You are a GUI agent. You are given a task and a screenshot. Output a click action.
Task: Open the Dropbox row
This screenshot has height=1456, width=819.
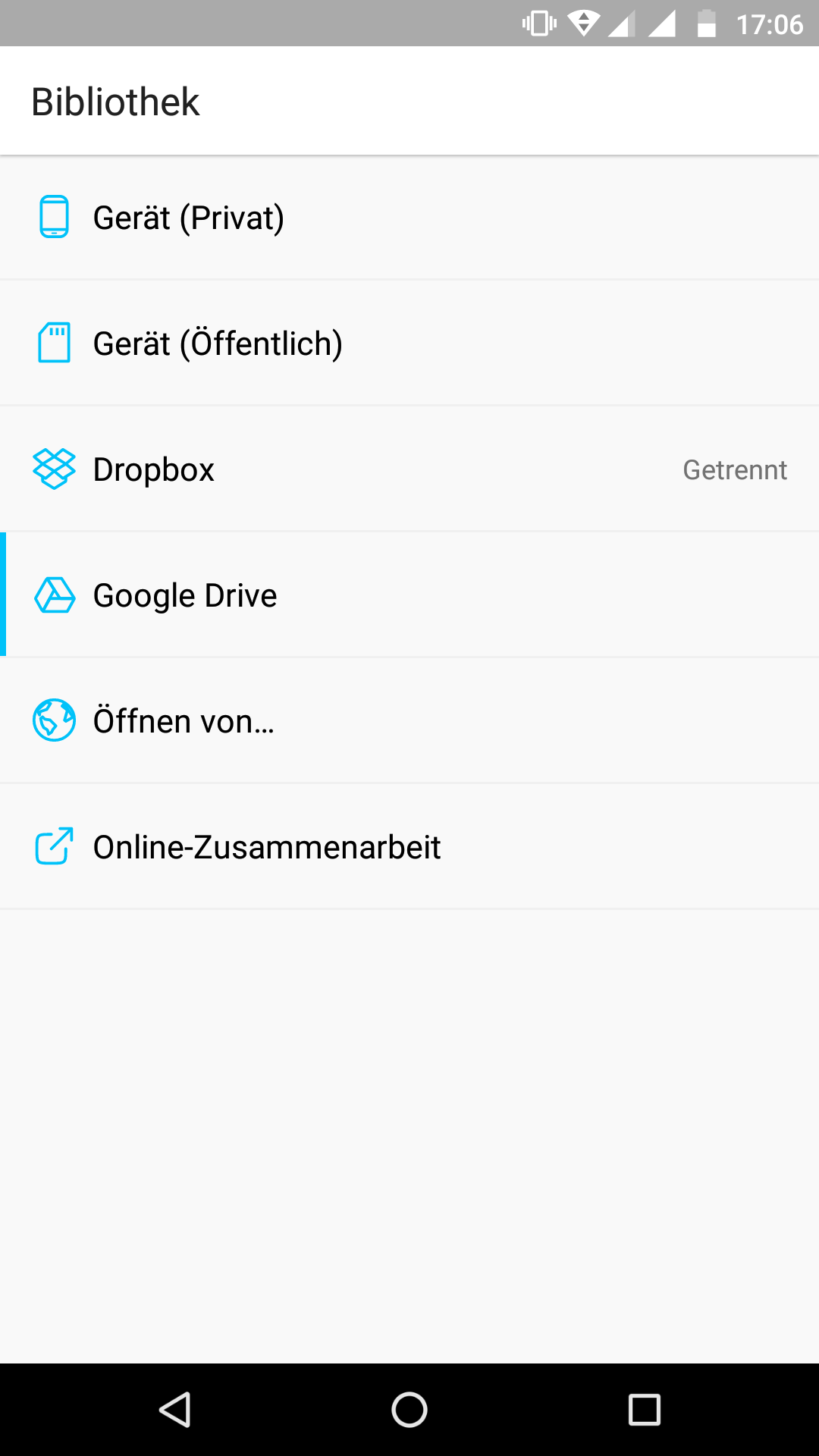[x=409, y=469]
